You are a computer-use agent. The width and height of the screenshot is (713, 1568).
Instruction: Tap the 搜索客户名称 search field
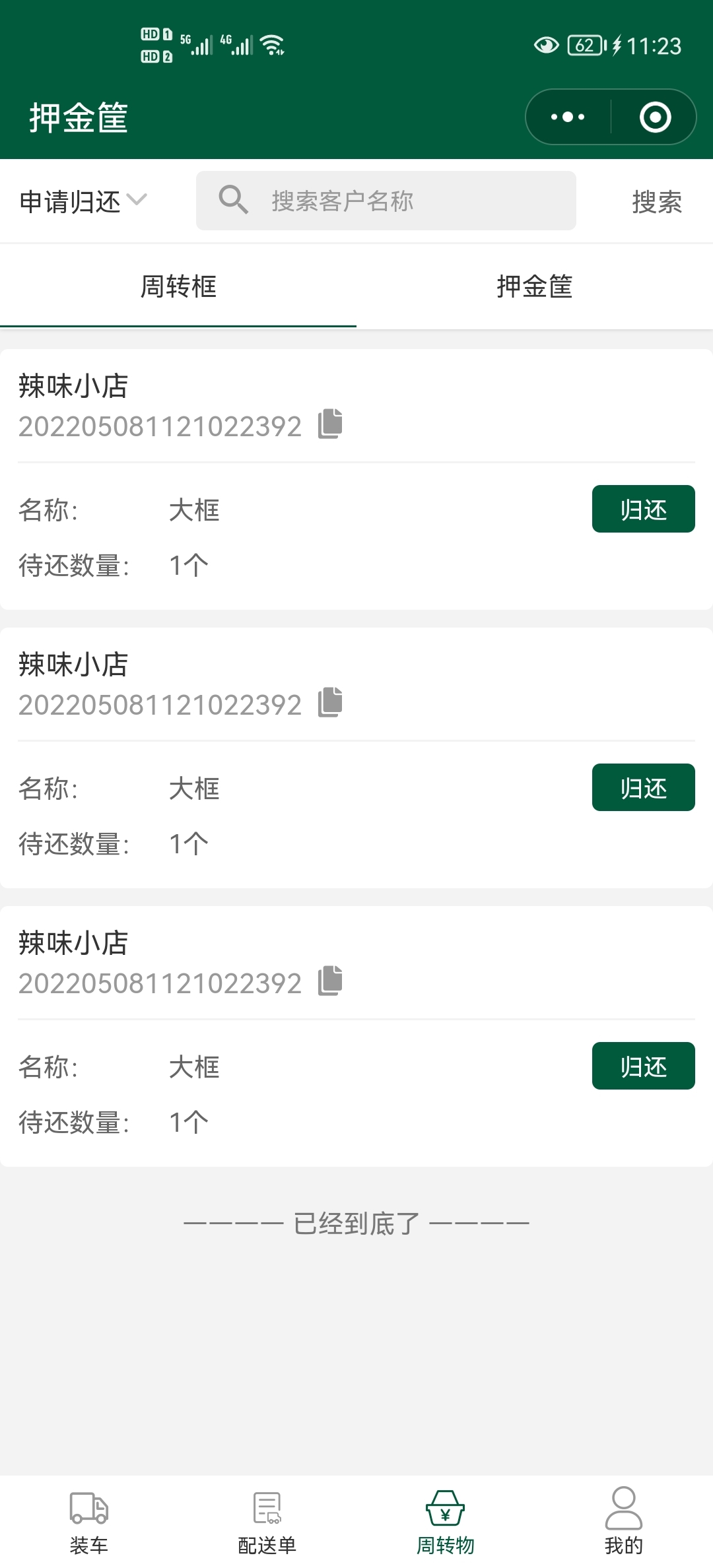(386, 201)
